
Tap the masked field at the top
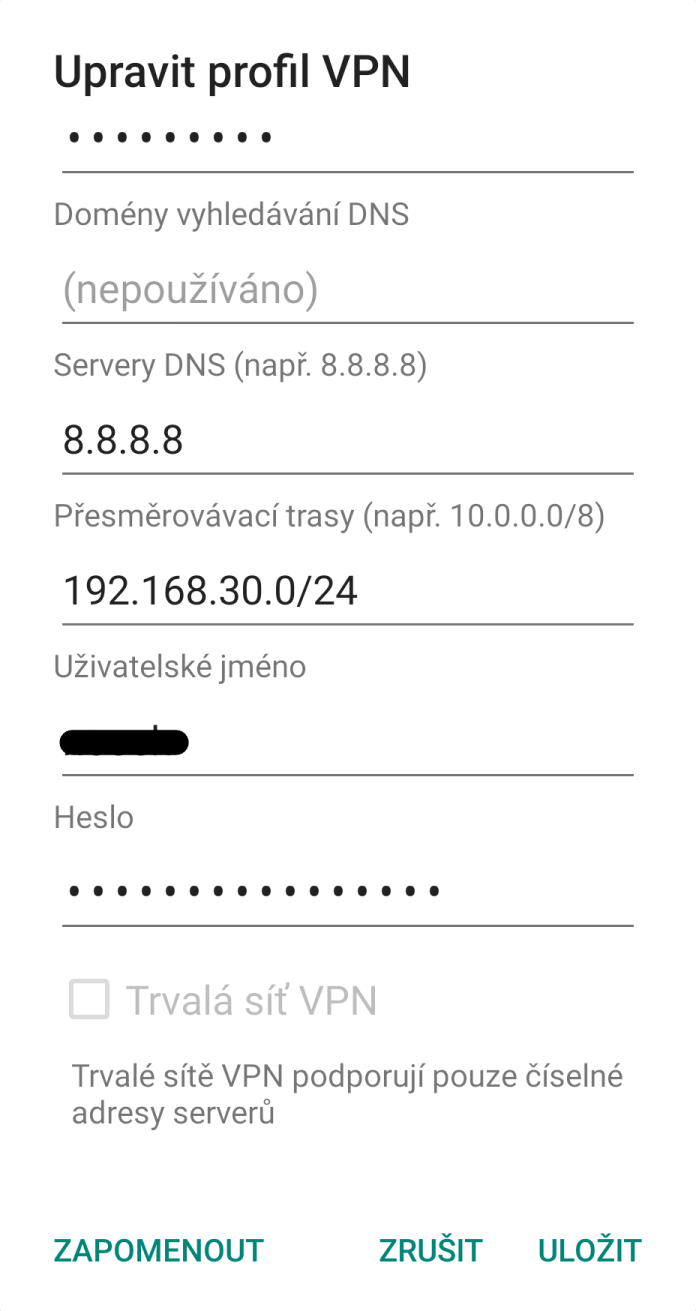[347, 138]
